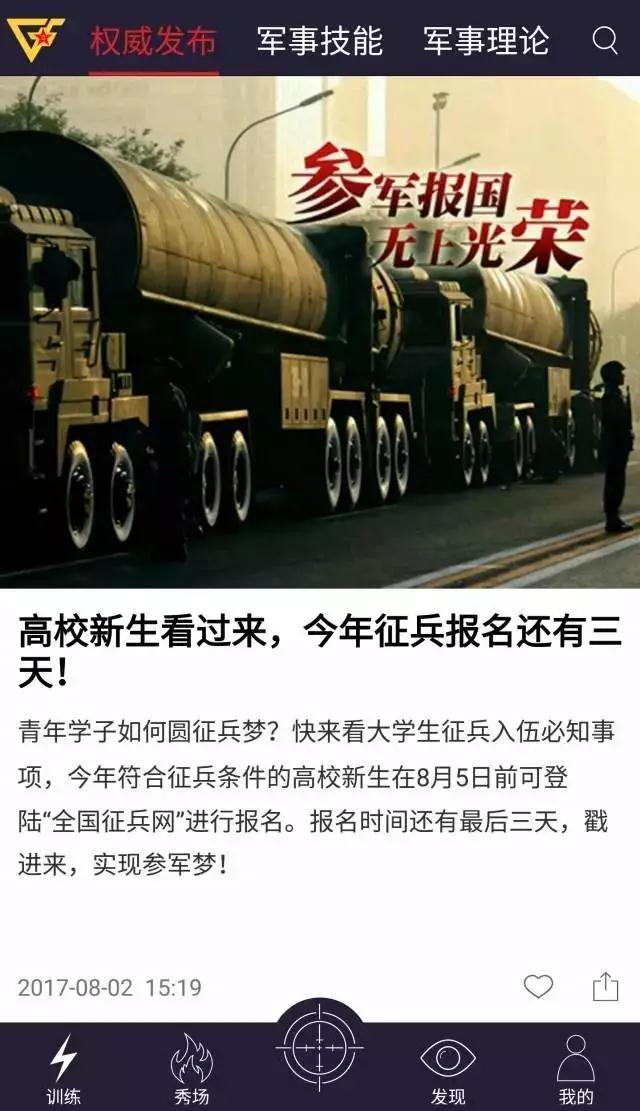This screenshot has height=1111, width=640.
Task: Open the 我的 profile tab
Action: tap(575, 1068)
